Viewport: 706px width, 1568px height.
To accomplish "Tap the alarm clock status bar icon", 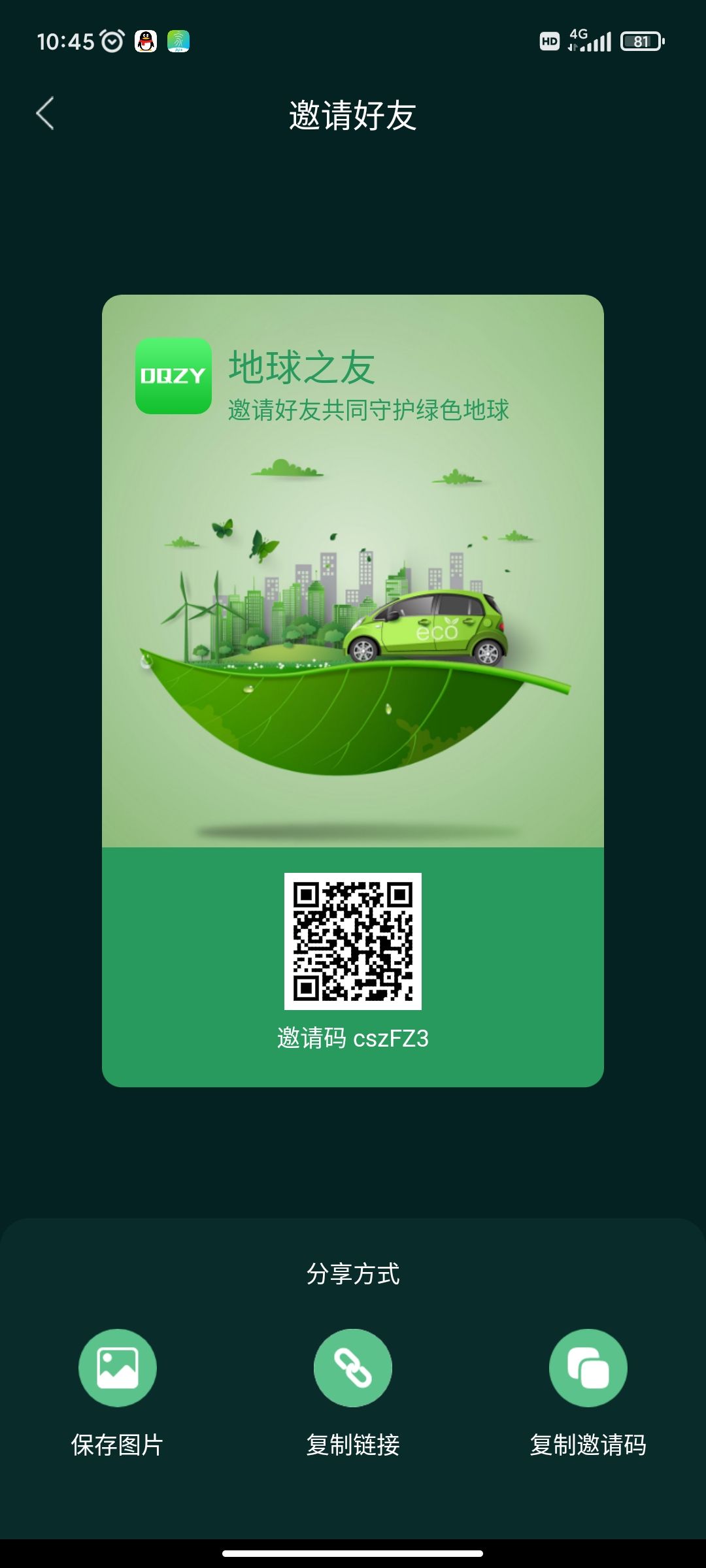I will click(112, 41).
